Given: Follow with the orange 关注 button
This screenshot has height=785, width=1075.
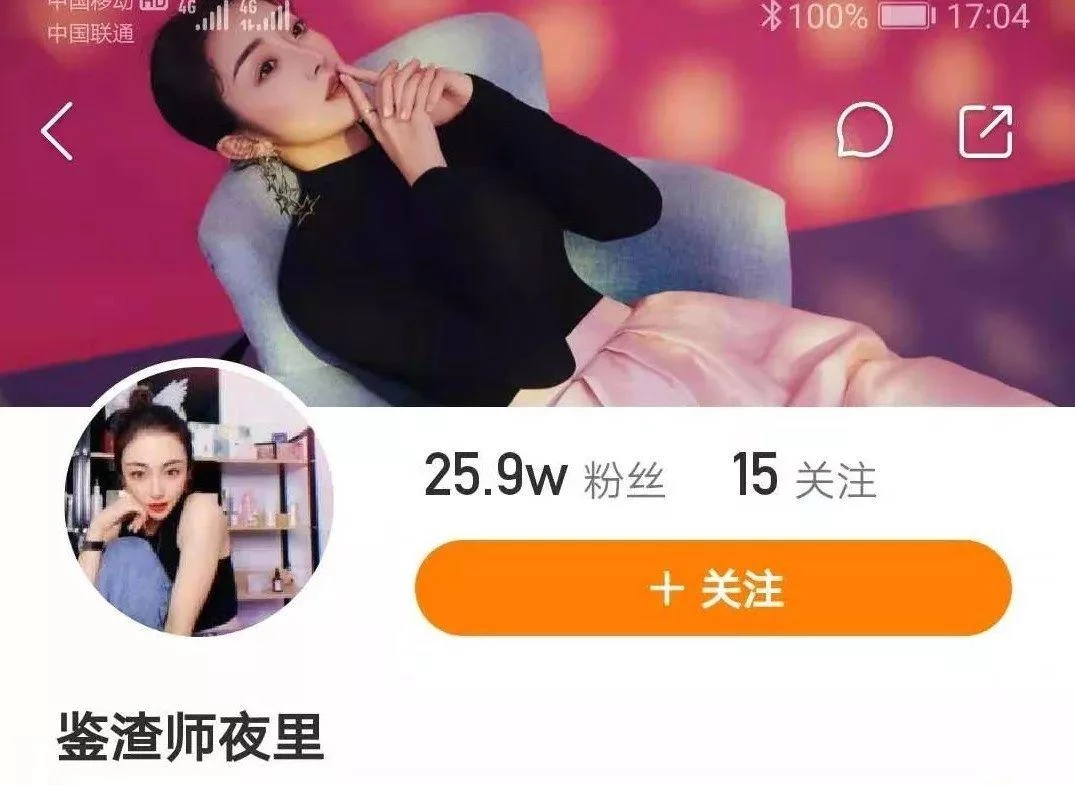Looking at the screenshot, I should coord(713,588).
